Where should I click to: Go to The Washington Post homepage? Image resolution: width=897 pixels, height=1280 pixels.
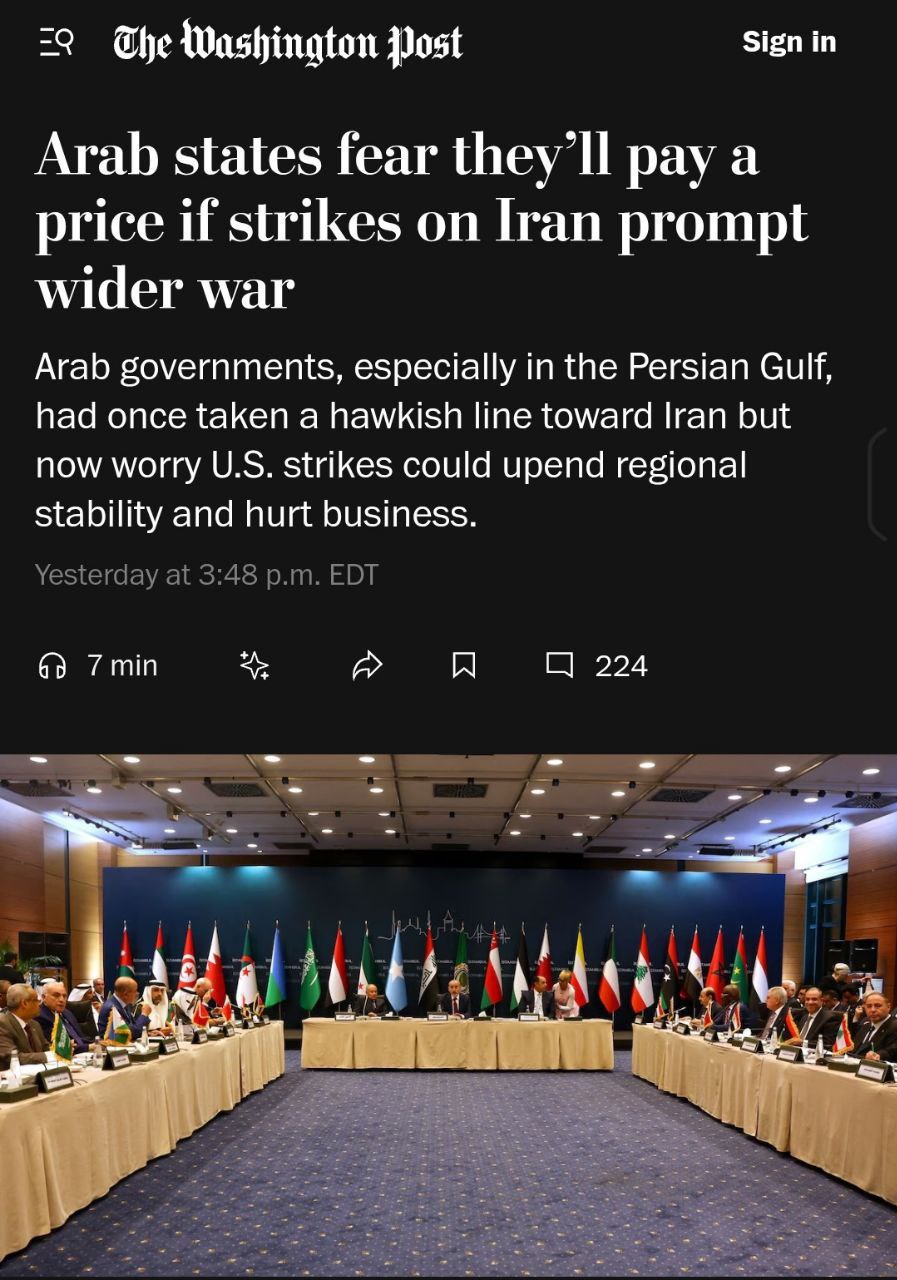click(288, 43)
